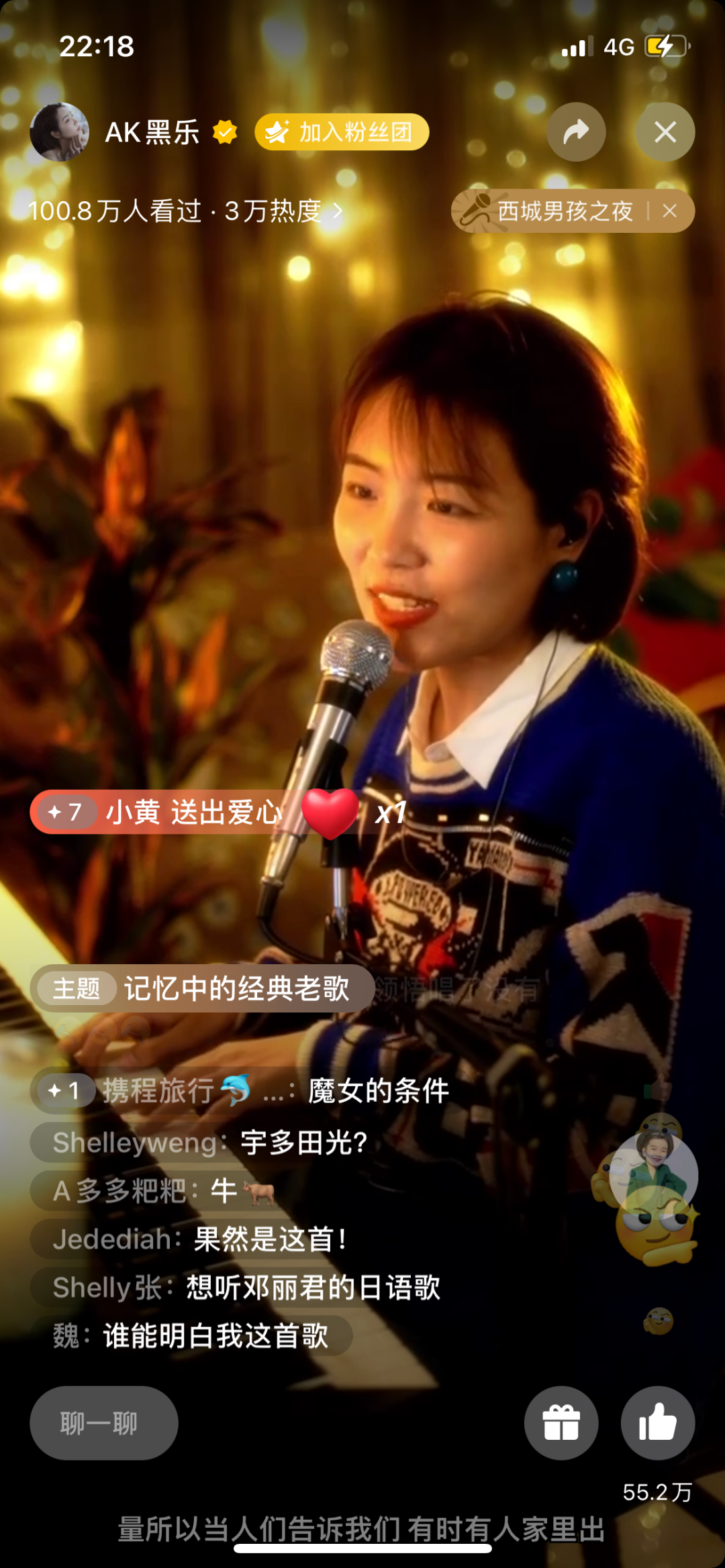Open the 聊一聊 chat input
The width and height of the screenshot is (725, 1568).
pos(103,1422)
